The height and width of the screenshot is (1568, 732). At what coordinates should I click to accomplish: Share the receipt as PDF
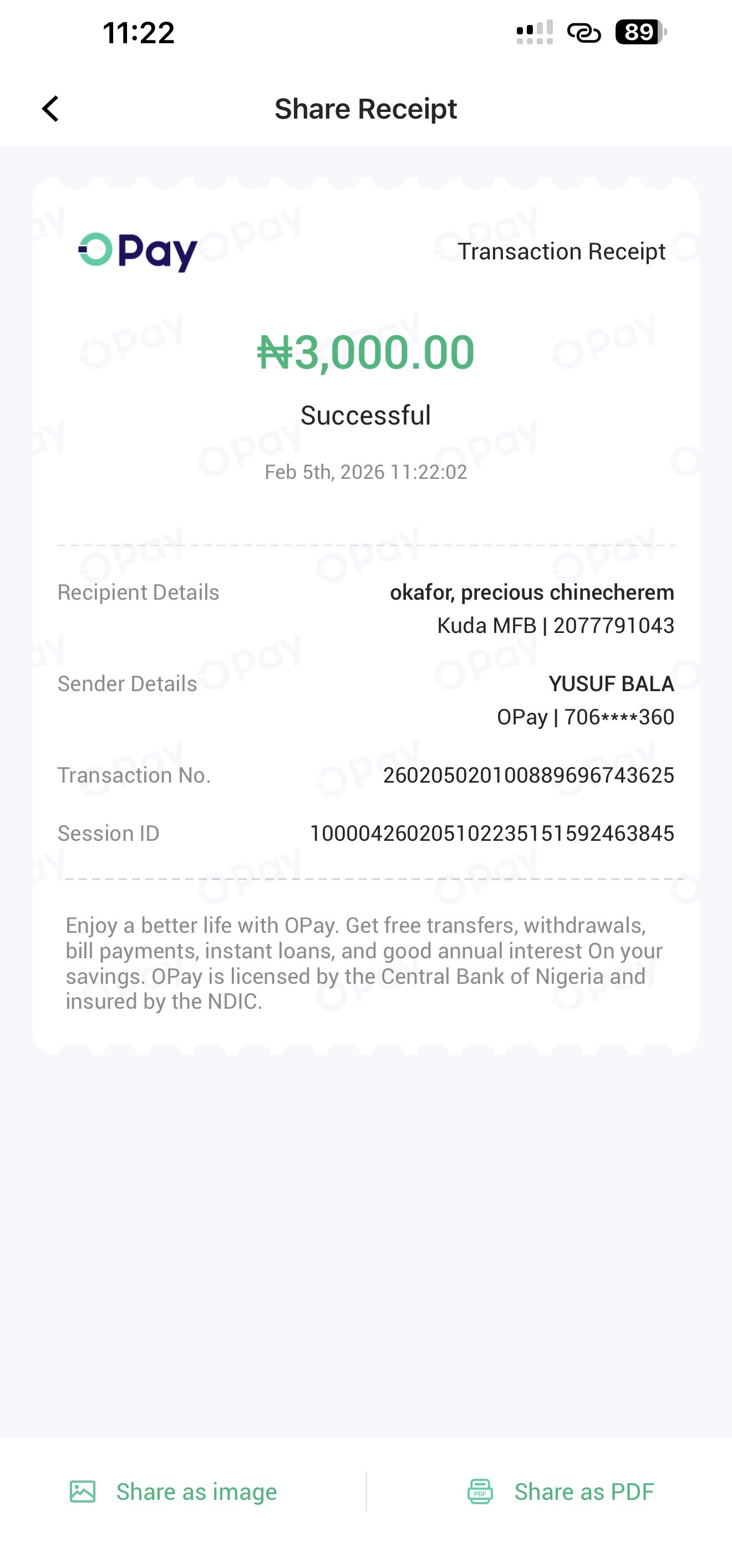pos(560,1492)
